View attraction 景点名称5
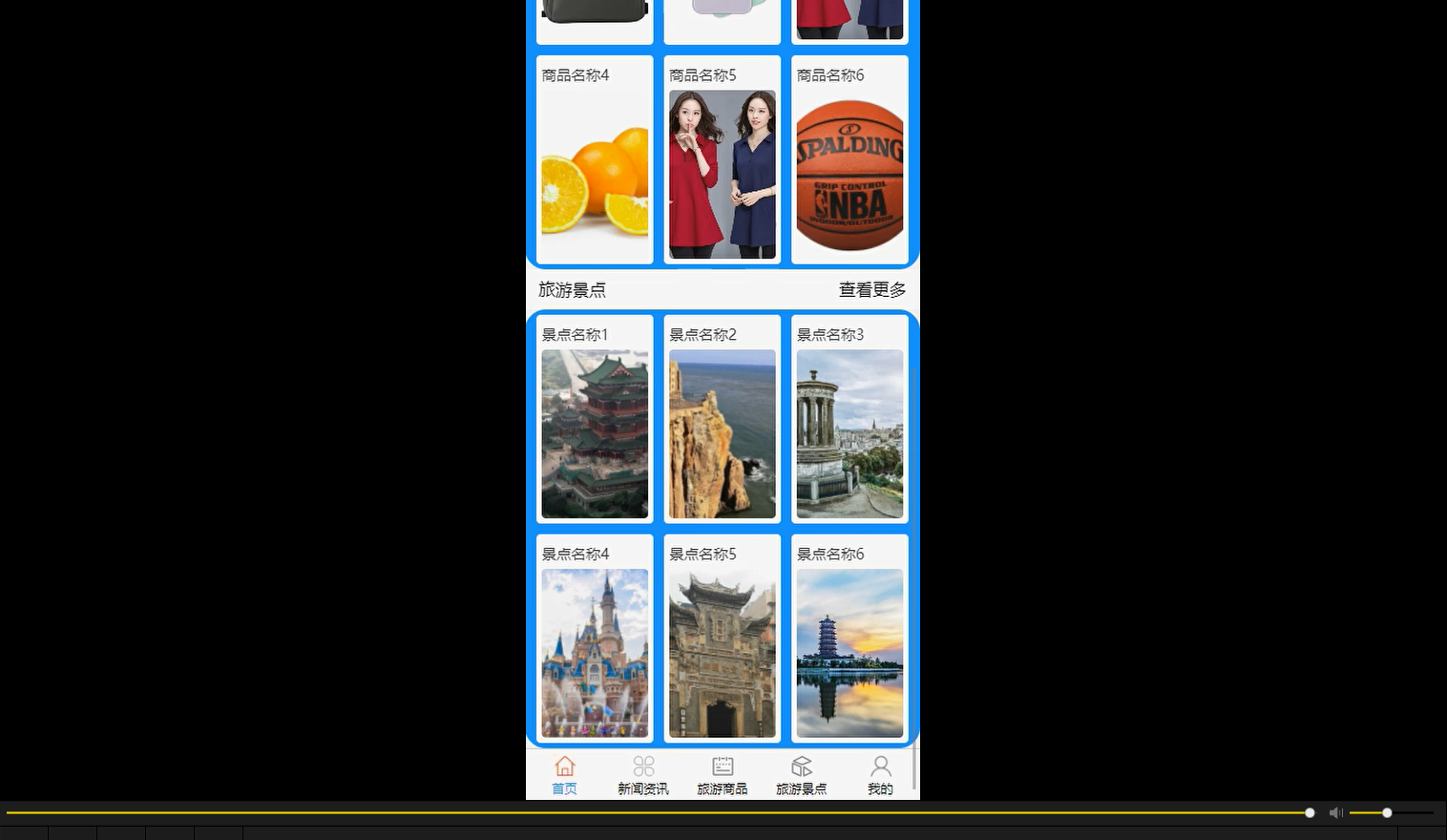 tap(723, 640)
